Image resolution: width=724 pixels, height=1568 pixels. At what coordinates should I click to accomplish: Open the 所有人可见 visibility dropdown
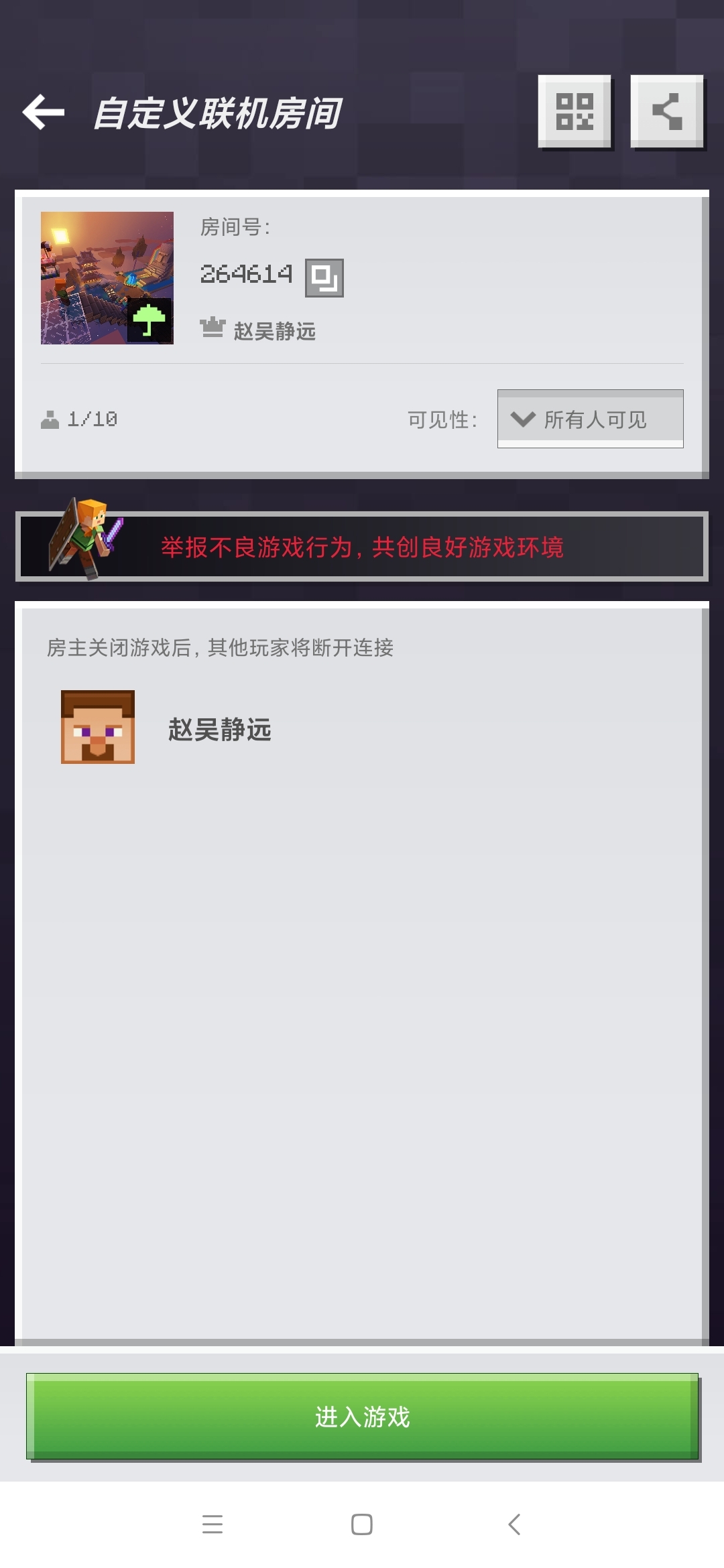[590, 419]
